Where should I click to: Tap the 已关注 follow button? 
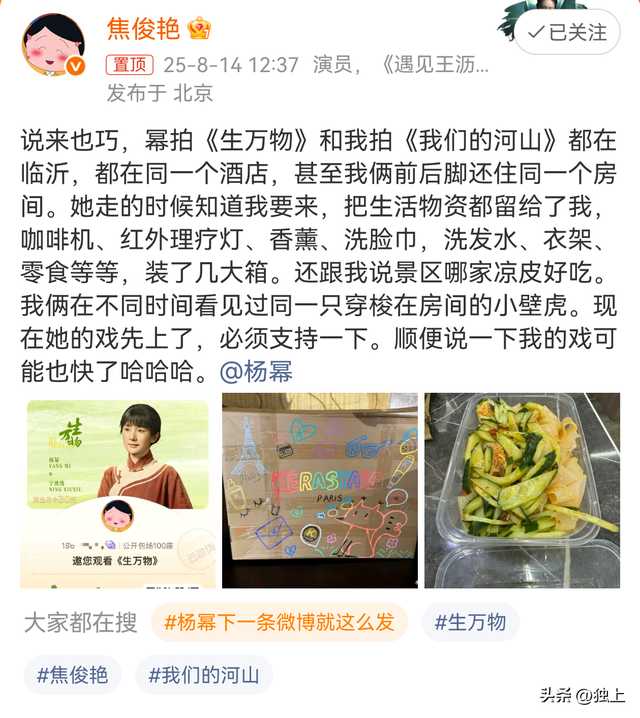click(x=567, y=32)
